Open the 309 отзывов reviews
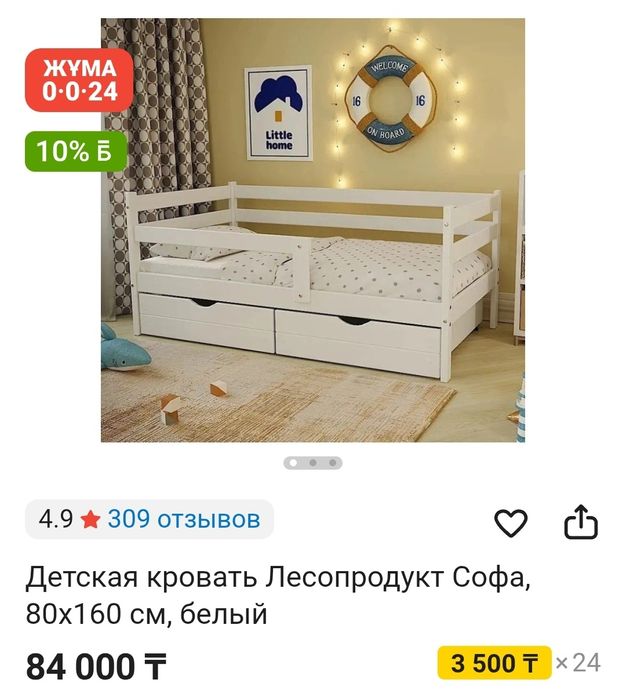This screenshot has width=626, height=700. tap(183, 519)
